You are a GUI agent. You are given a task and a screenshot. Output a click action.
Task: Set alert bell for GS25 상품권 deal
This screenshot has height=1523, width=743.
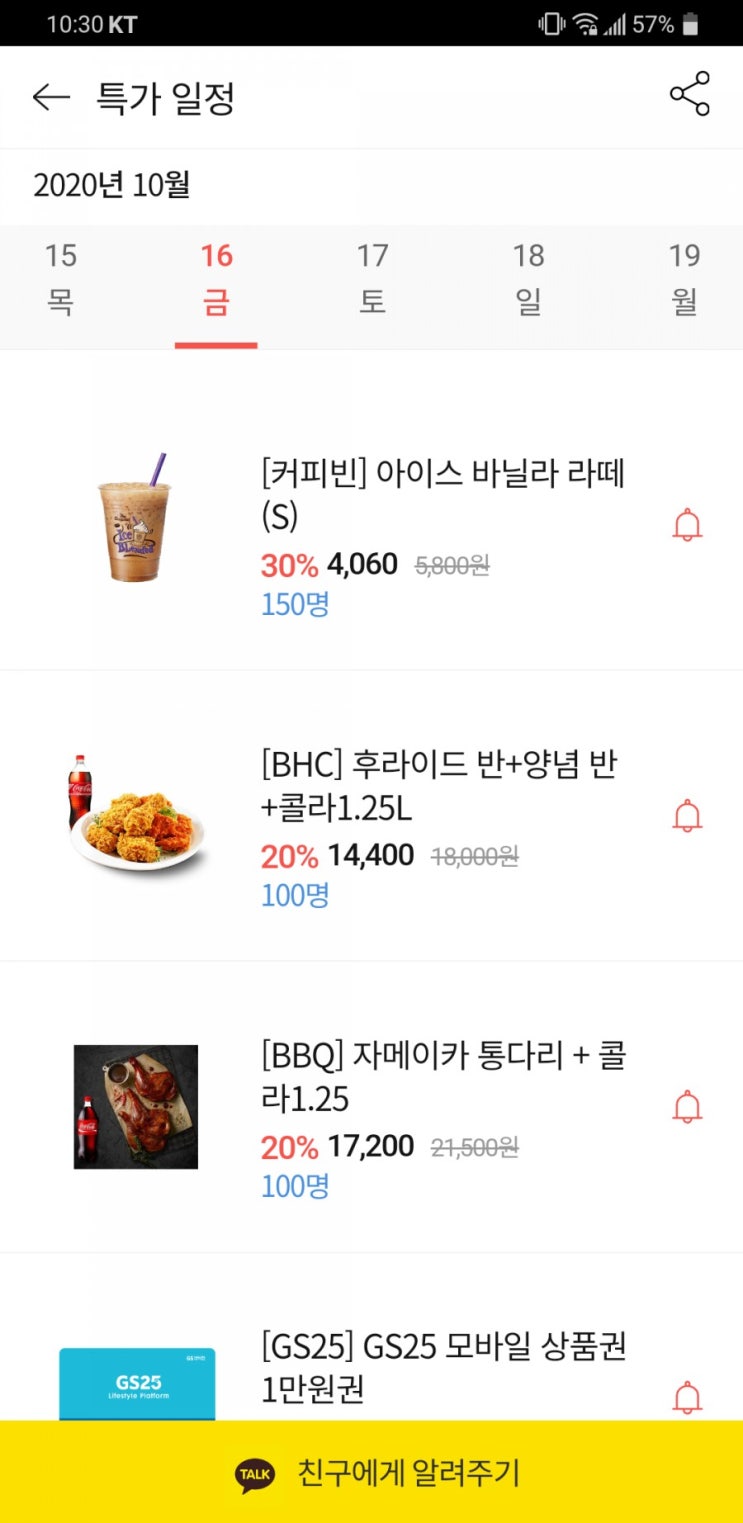click(687, 1396)
